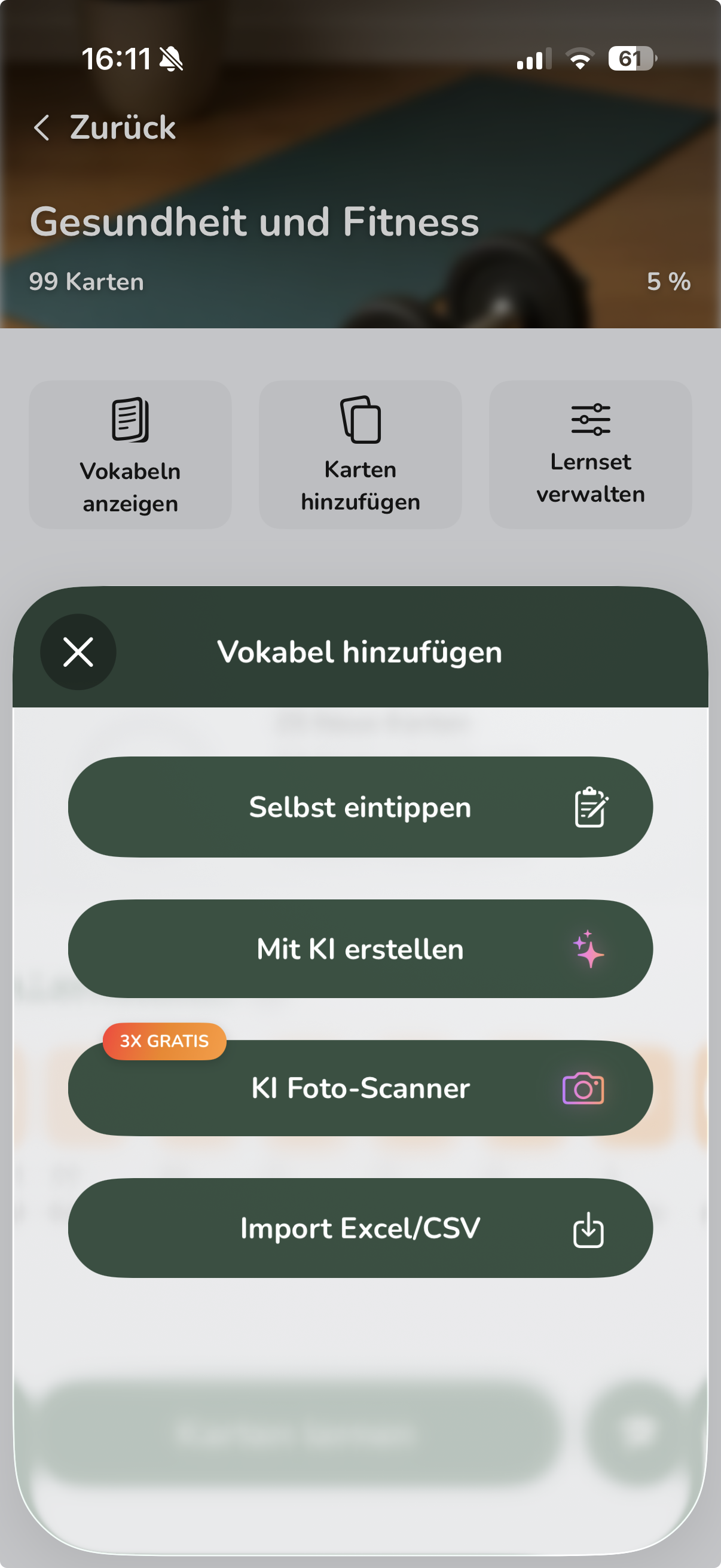Viewport: 721px width, 1568px height.
Task: Click the clipboard icon on Selbst eintippen
Action: point(591,806)
